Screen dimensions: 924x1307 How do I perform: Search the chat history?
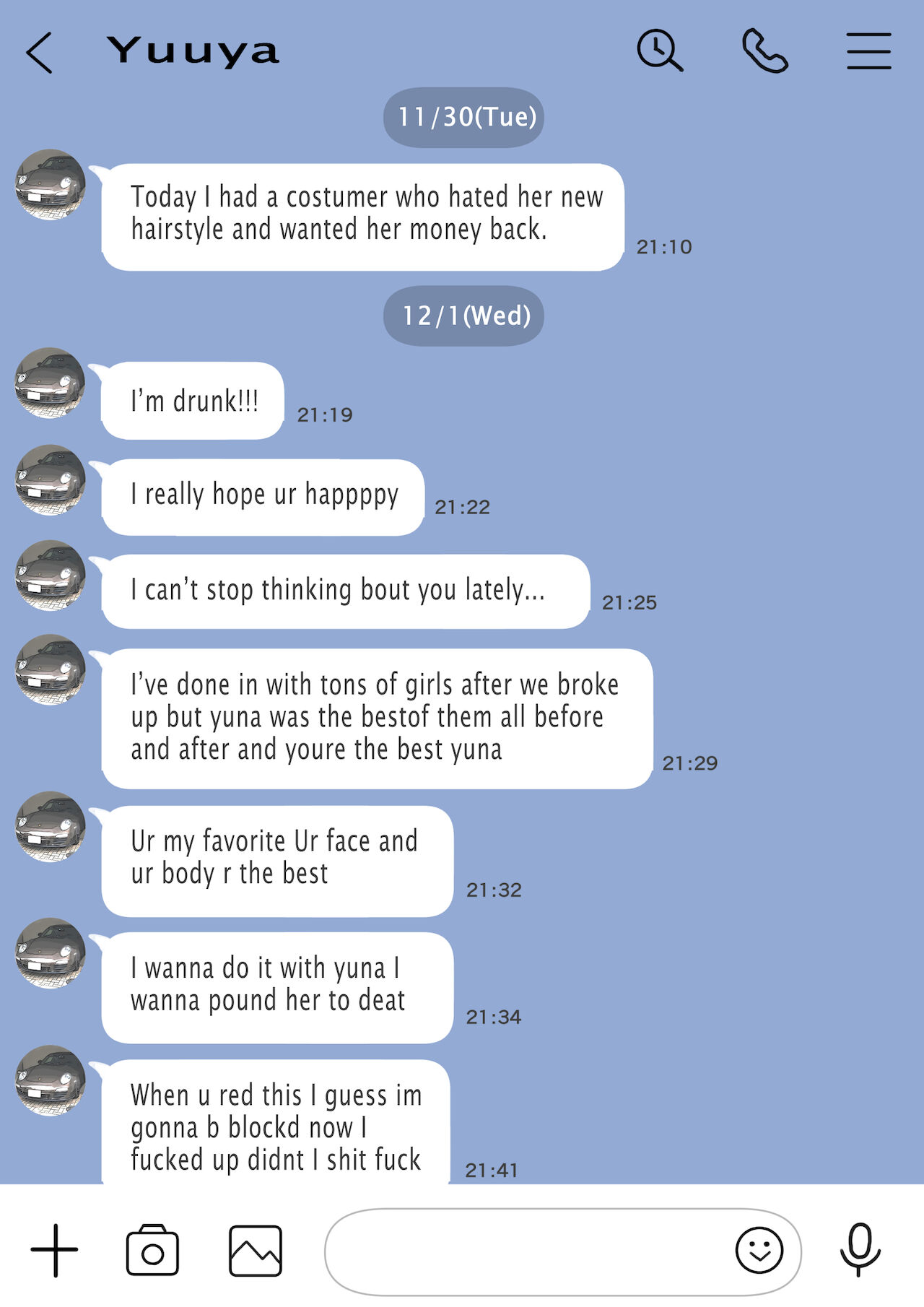[x=659, y=51]
